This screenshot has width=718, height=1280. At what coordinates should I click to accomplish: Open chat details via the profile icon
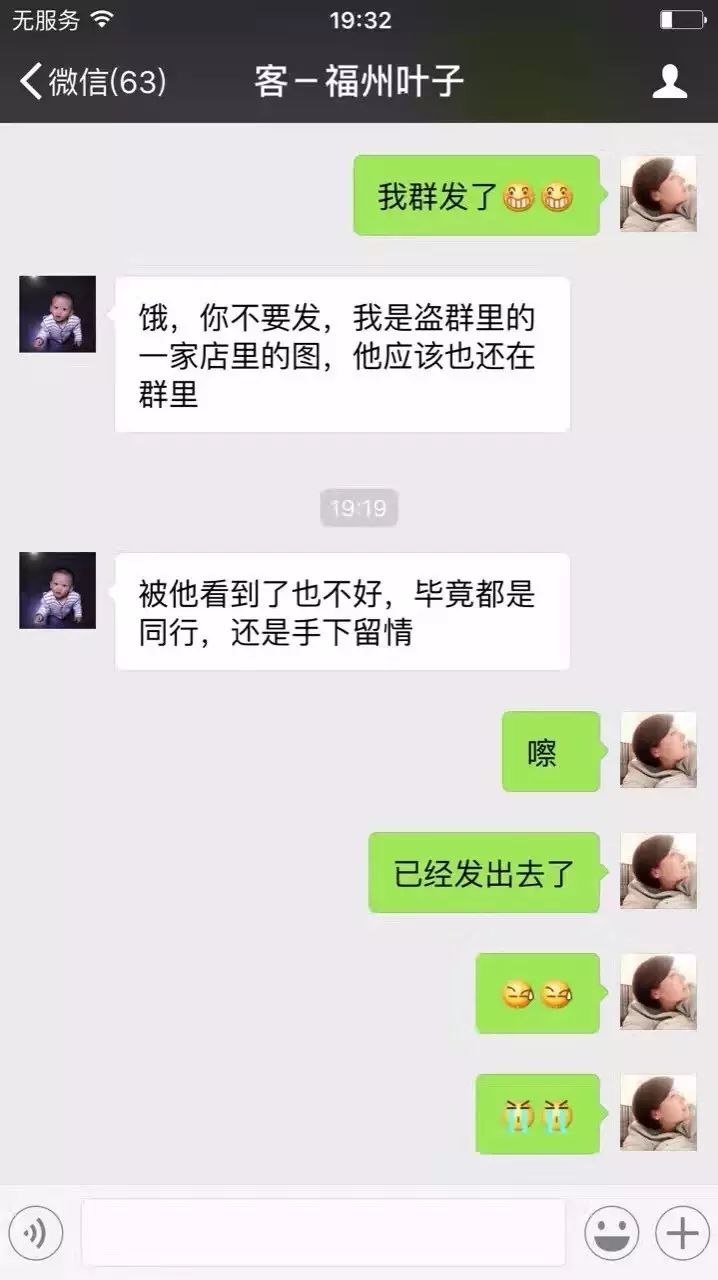[x=669, y=82]
